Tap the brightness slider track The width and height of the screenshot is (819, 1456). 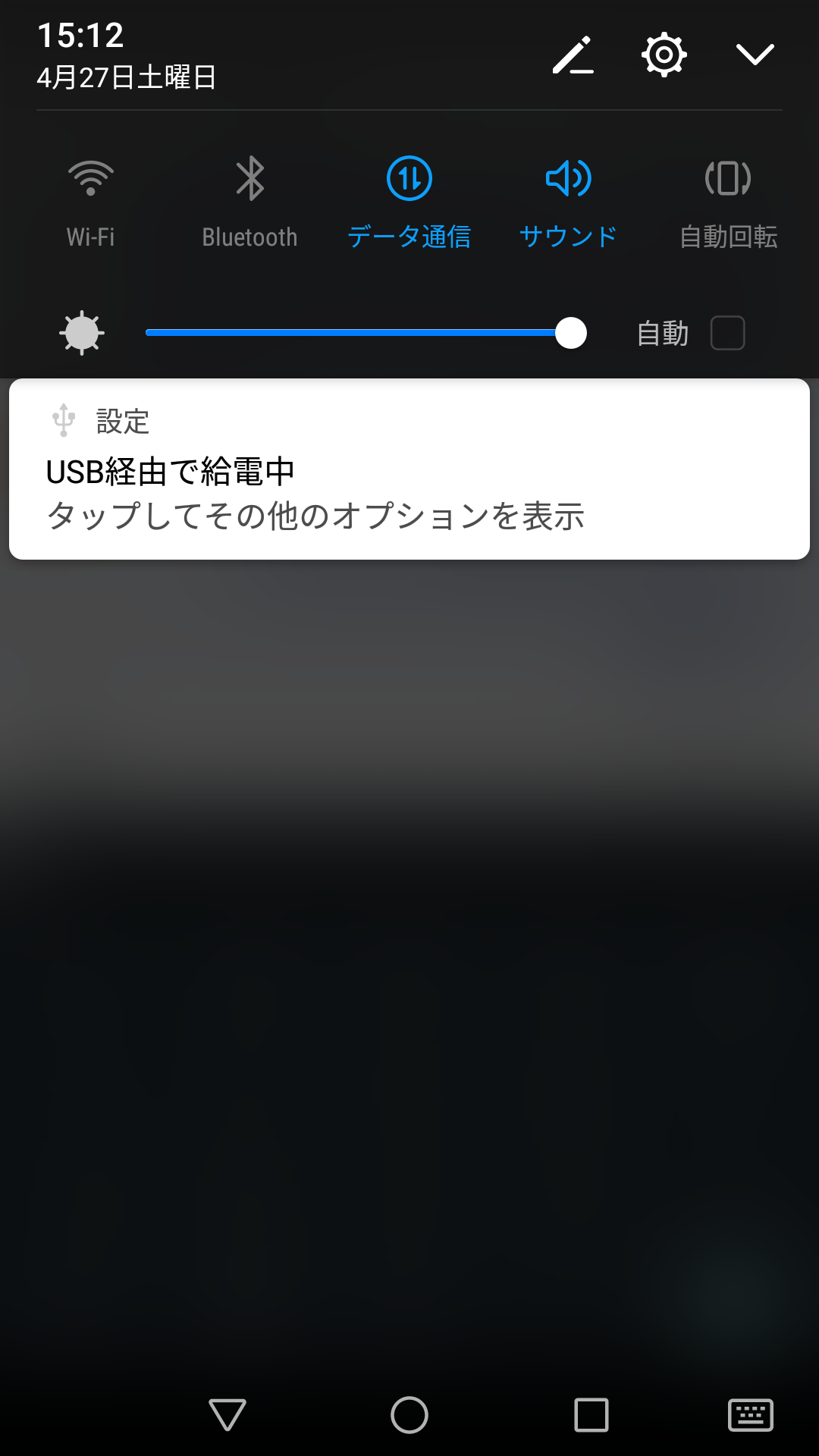point(366,333)
